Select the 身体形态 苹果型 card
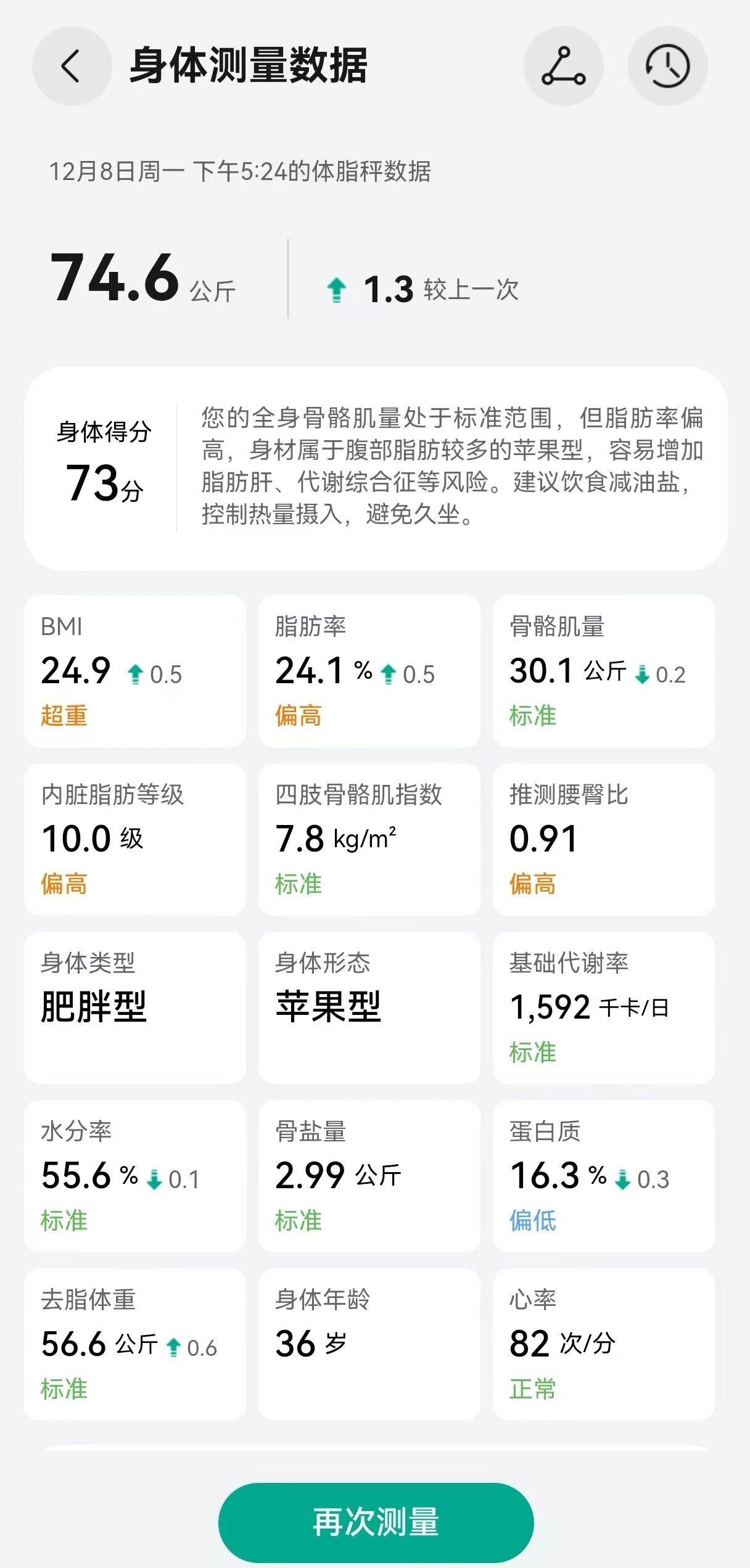This screenshot has height=1568, width=750. click(x=369, y=1008)
